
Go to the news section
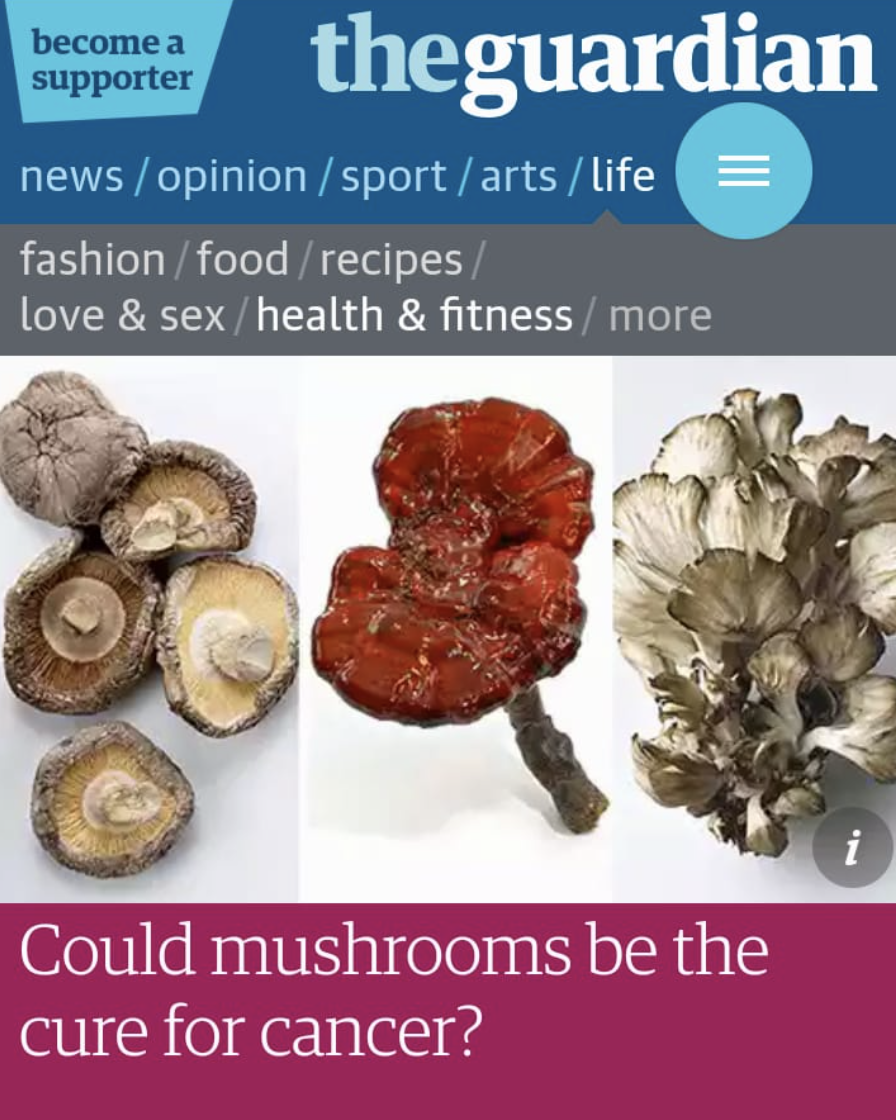[71, 177]
